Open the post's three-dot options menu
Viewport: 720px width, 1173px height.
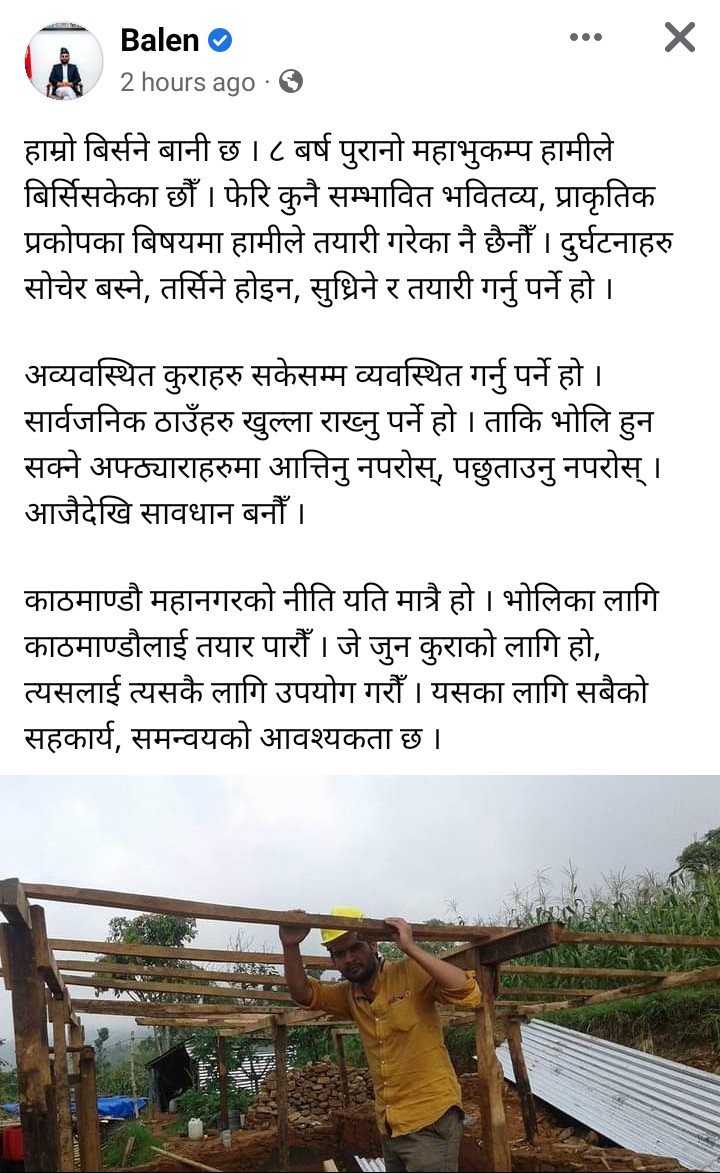tap(585, 38)
